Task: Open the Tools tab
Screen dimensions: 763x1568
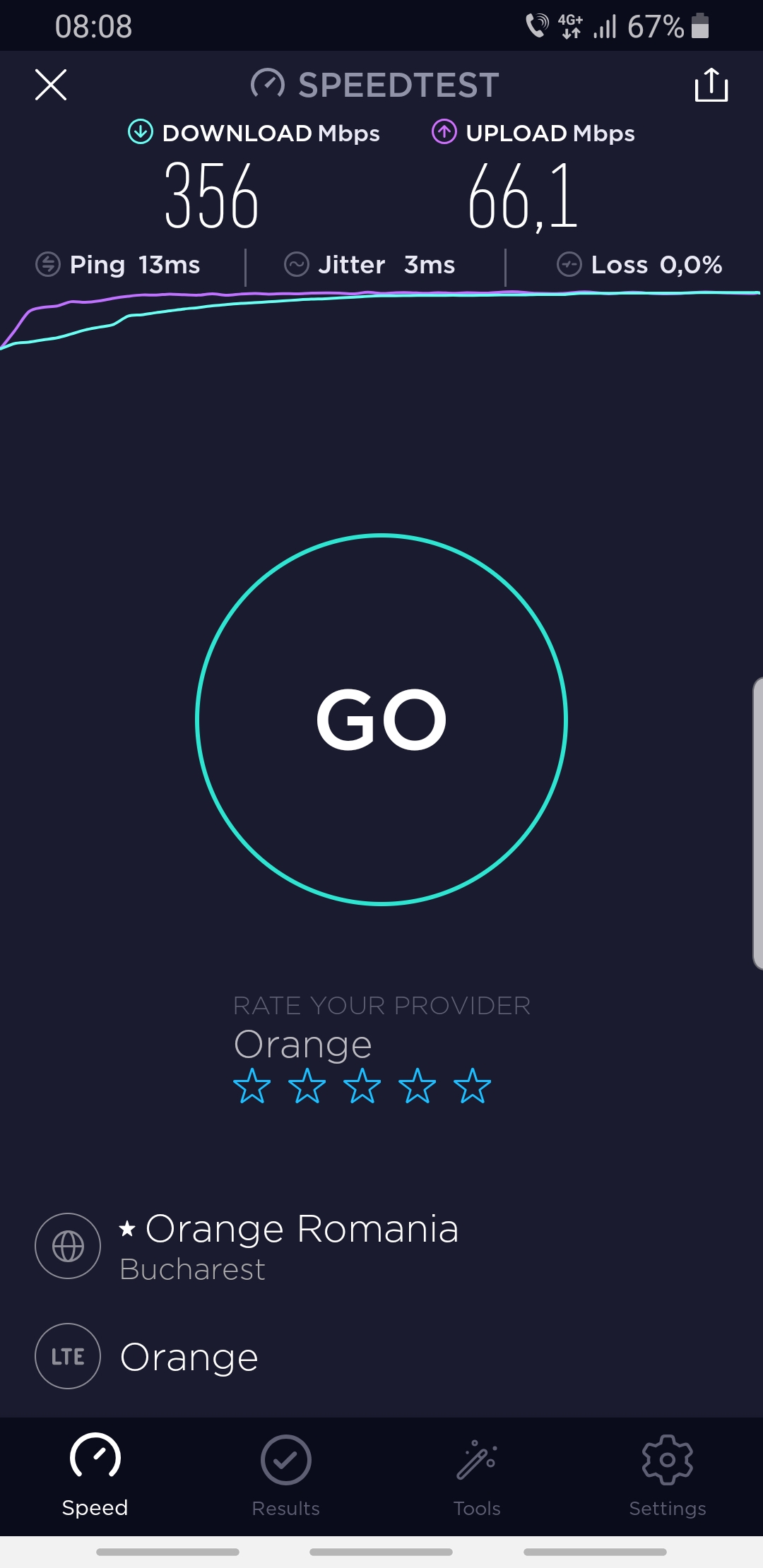Action: 477,1475
